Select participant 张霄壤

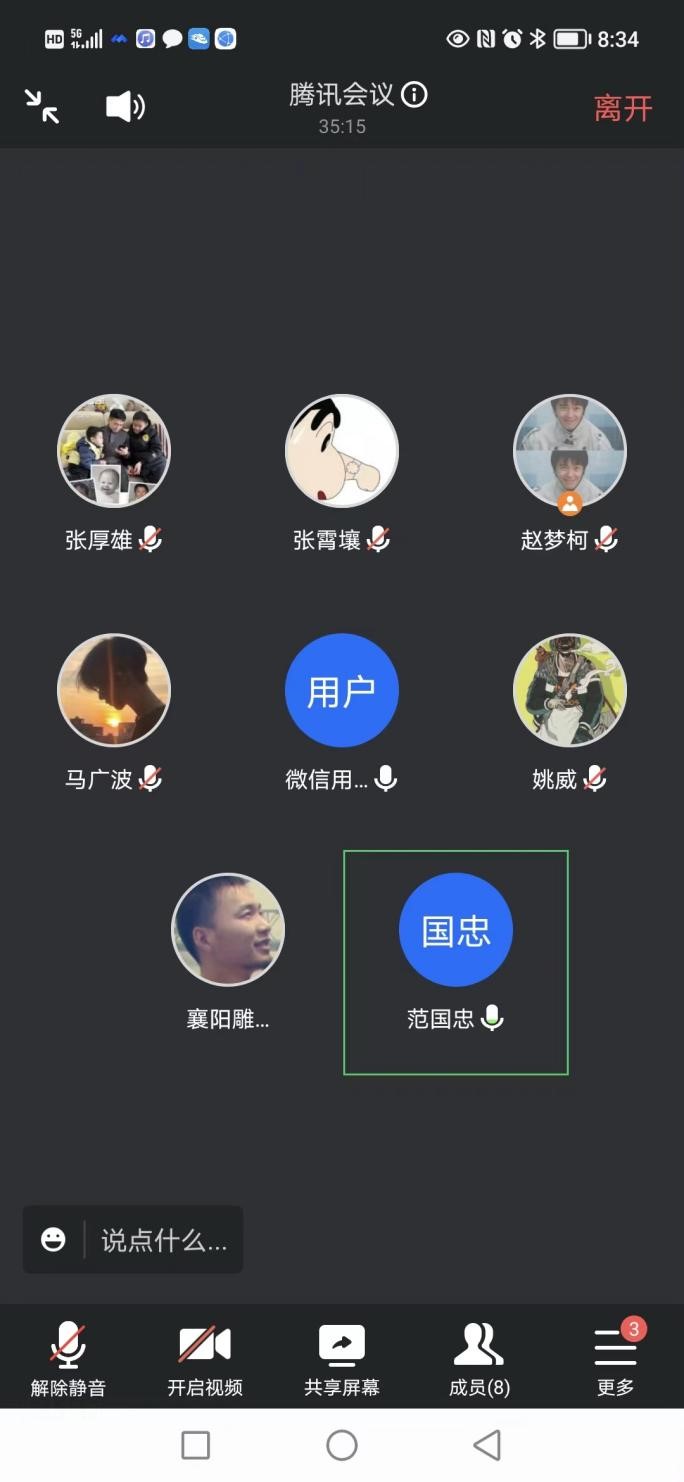[342, 452]
